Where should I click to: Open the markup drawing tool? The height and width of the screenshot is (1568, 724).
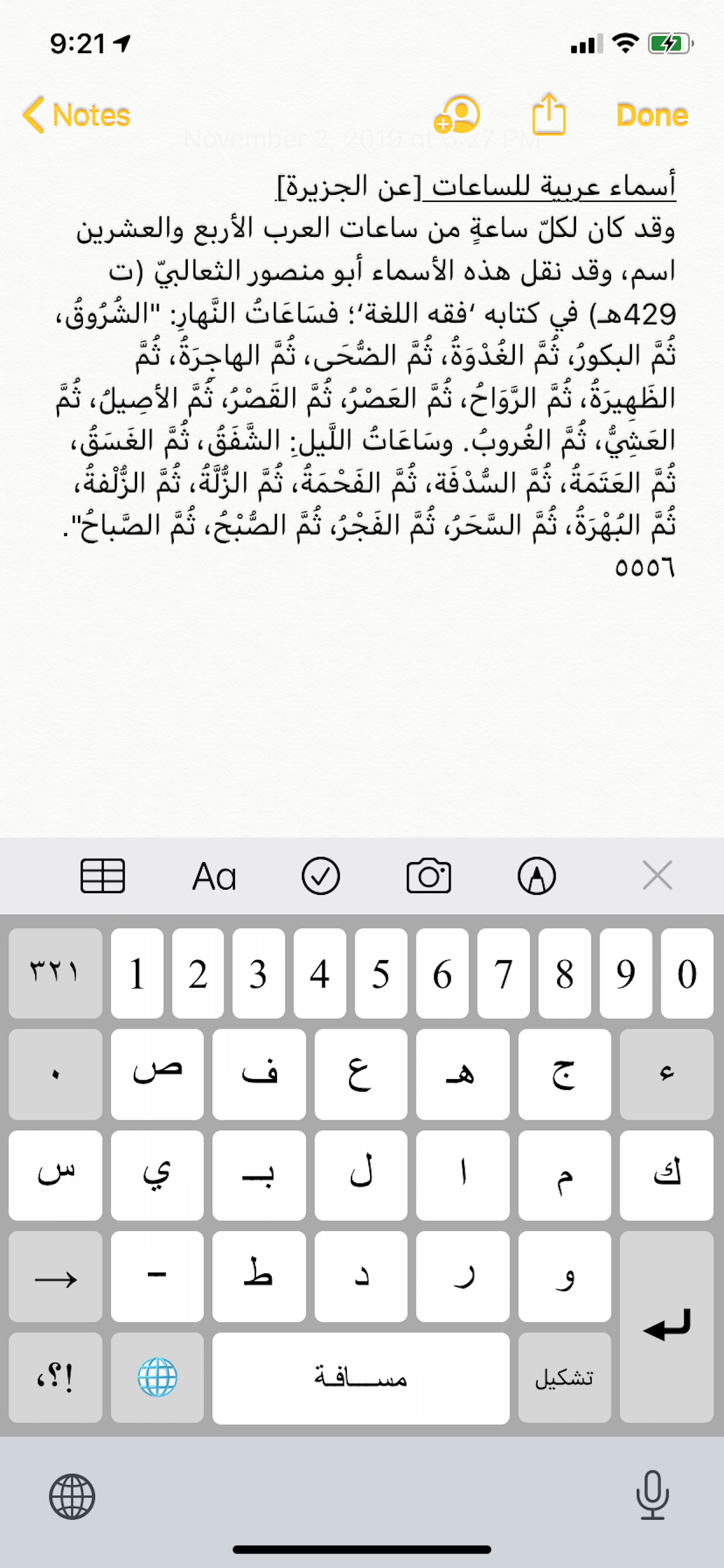click(537, 877)
